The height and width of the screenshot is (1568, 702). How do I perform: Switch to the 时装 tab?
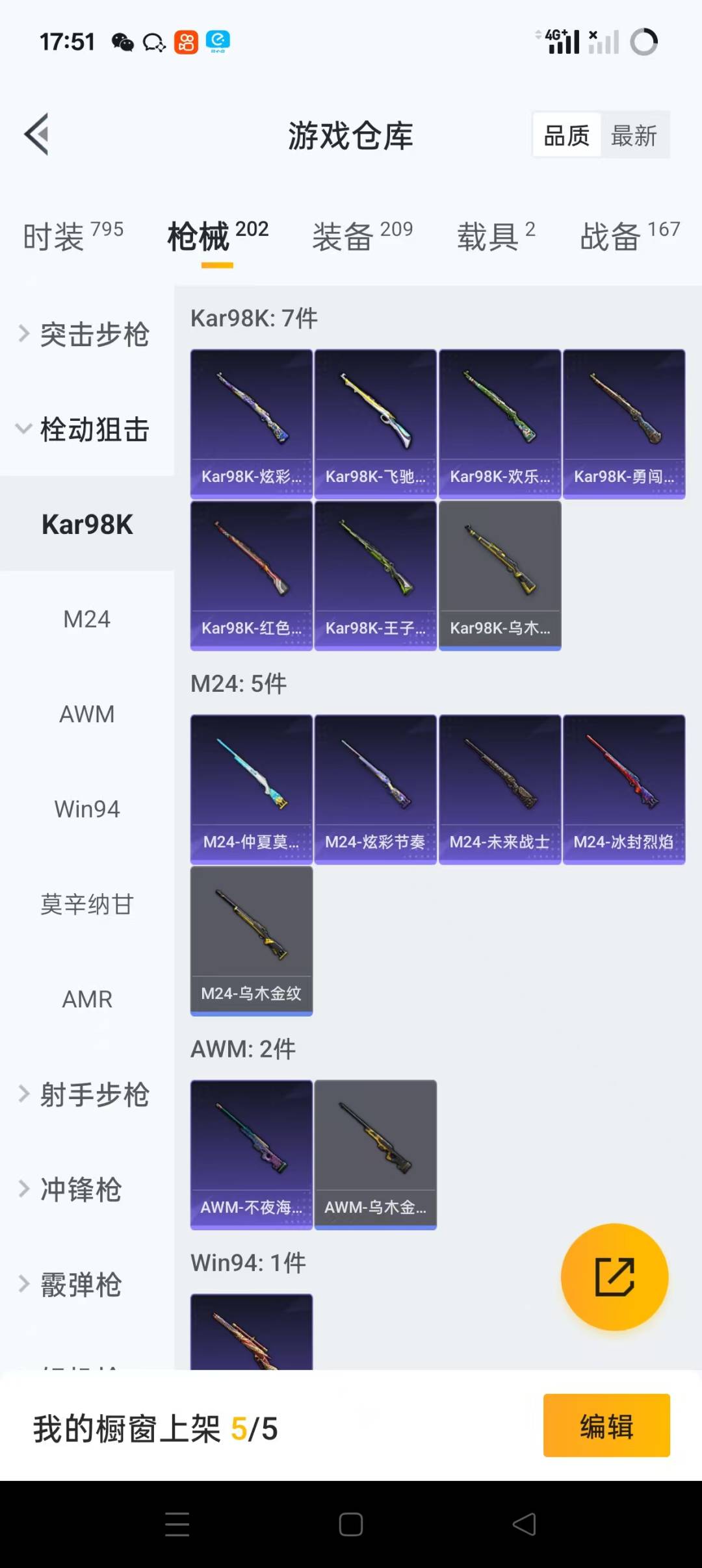click(72, 236)
